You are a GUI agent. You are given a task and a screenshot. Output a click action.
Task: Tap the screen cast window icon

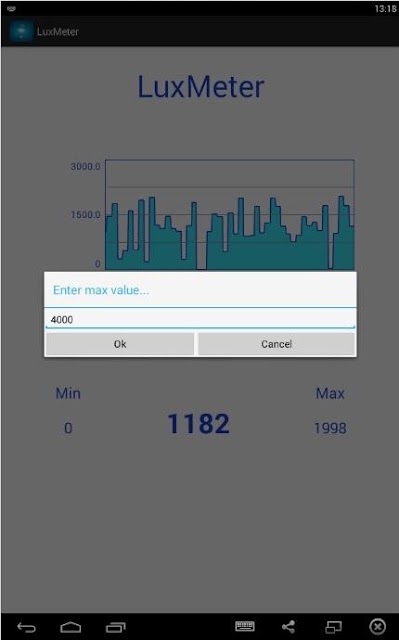(x=333, y=627)
